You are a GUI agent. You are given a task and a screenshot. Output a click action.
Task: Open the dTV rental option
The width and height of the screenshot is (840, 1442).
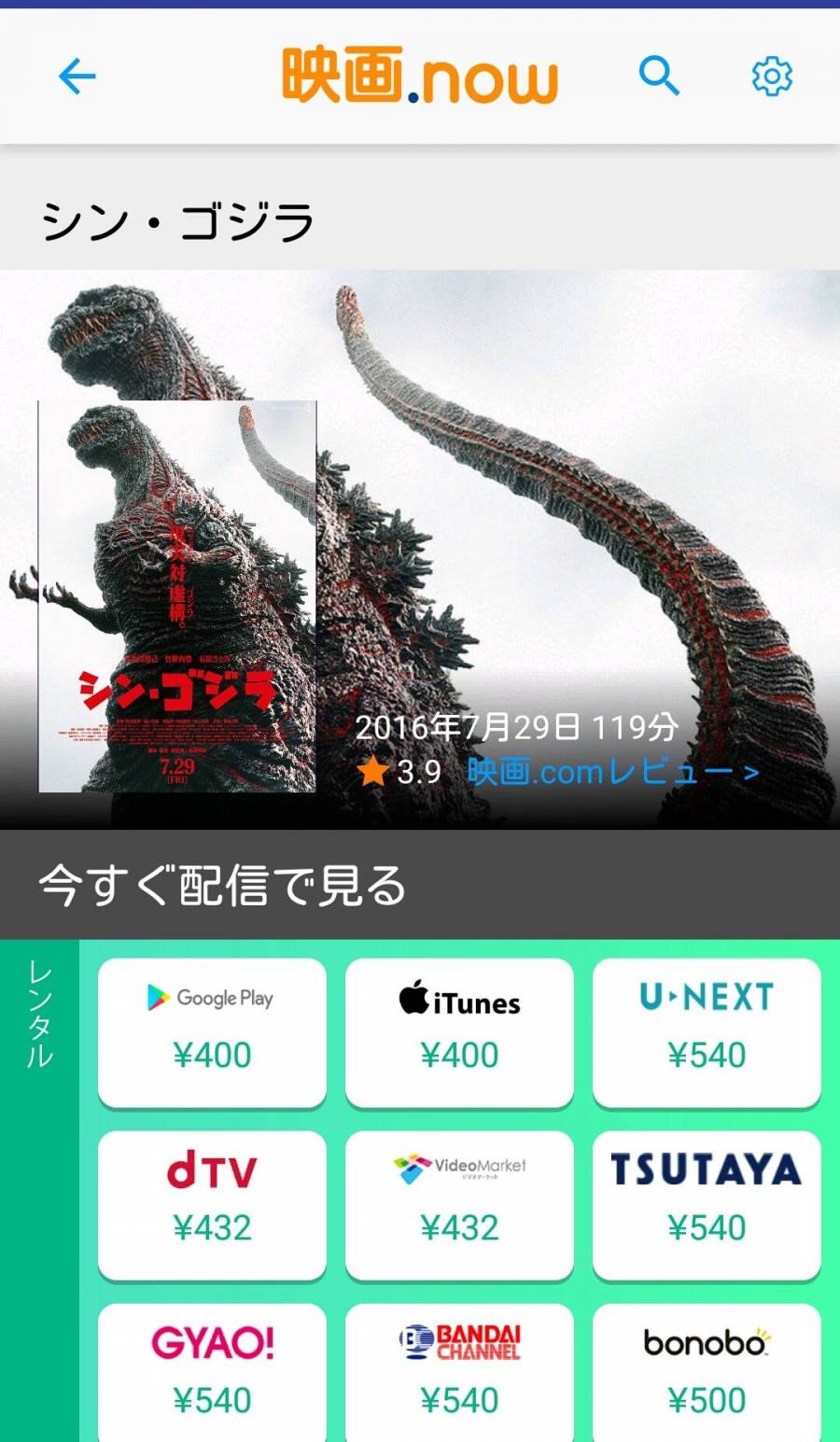point(212,1203)
